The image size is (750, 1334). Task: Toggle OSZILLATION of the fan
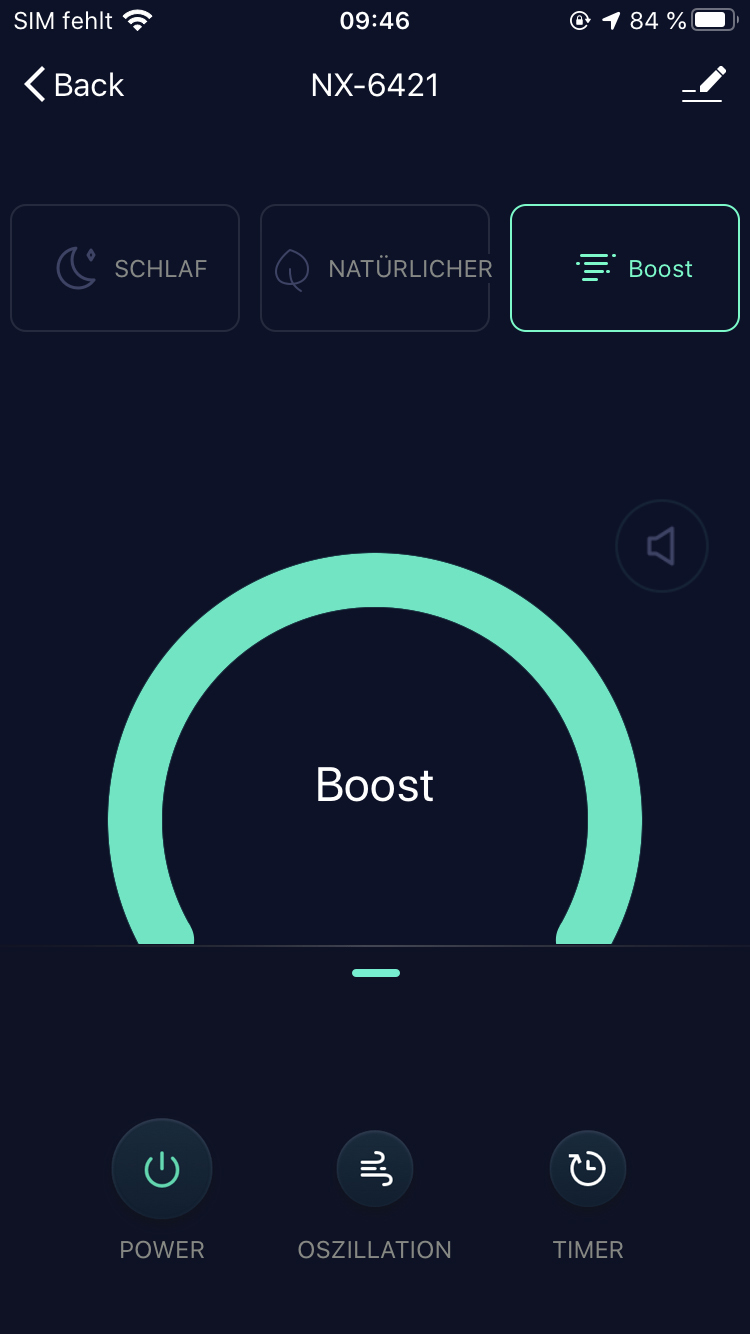375,1168
